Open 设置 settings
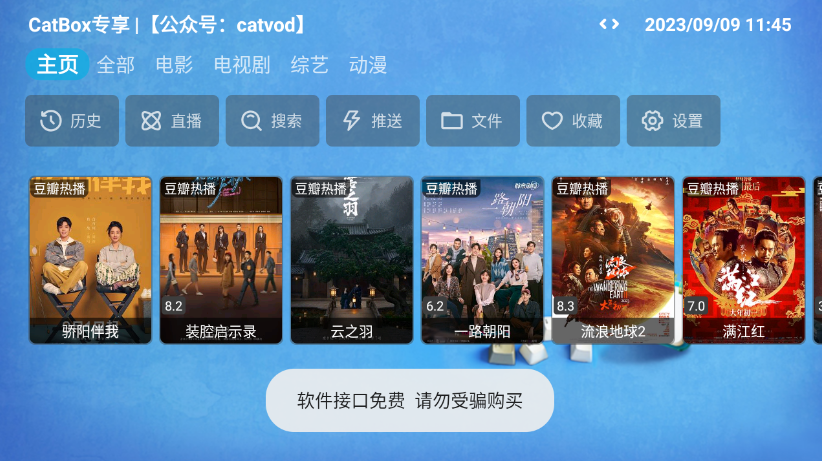This screenshot has width=822, height=461. pos(673,121)
